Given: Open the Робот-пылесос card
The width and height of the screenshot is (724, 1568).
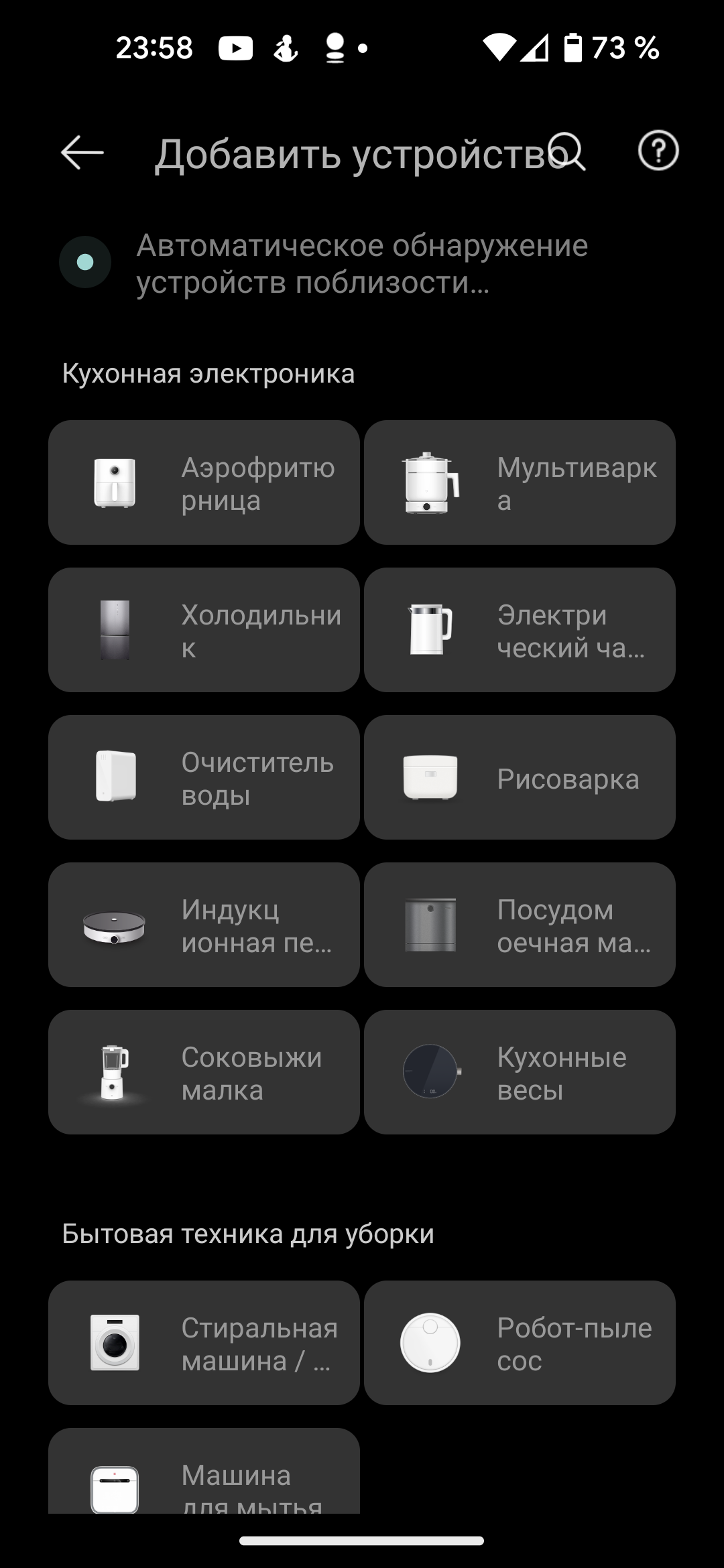Looking at the screenshot, I should [520, 1343].
